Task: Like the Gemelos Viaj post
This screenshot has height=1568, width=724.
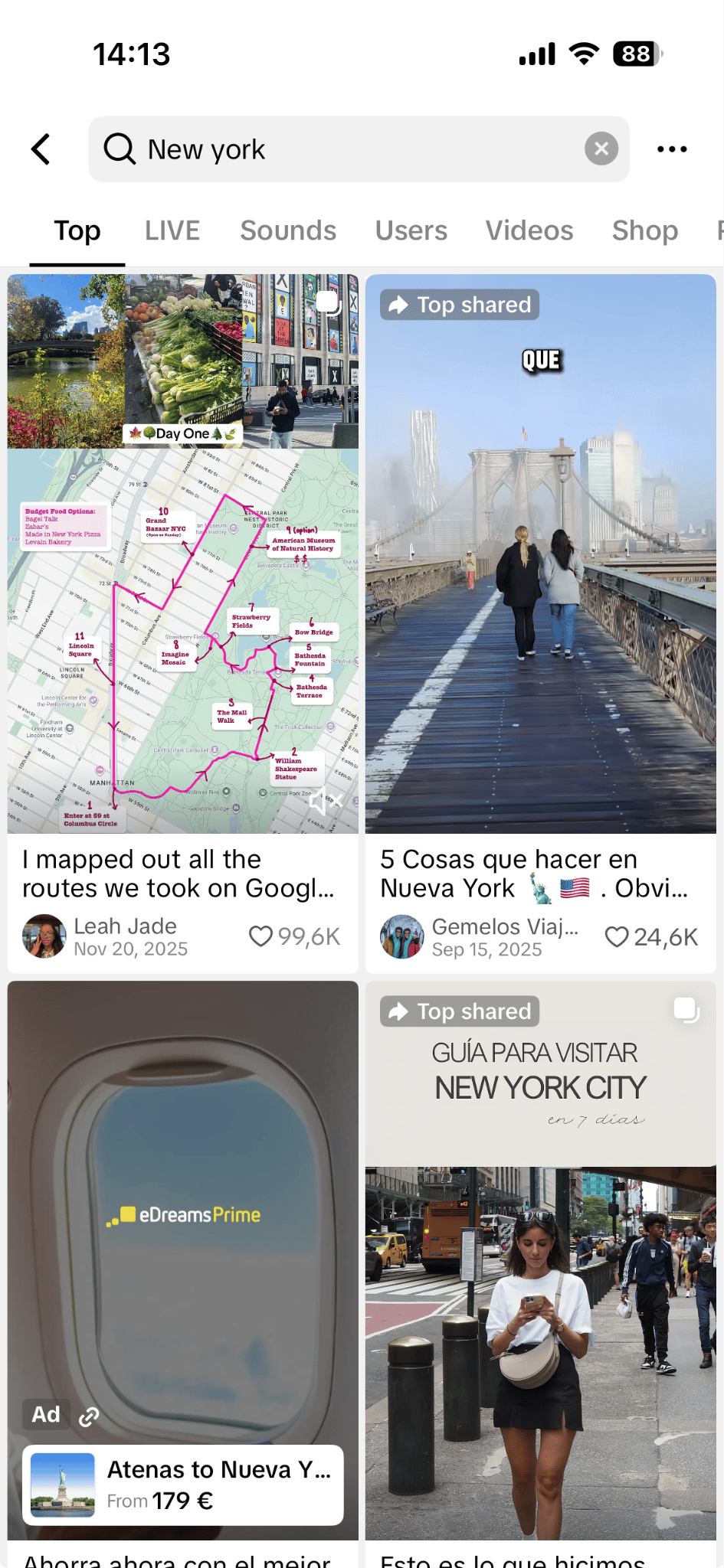Action: pos(617,936)
